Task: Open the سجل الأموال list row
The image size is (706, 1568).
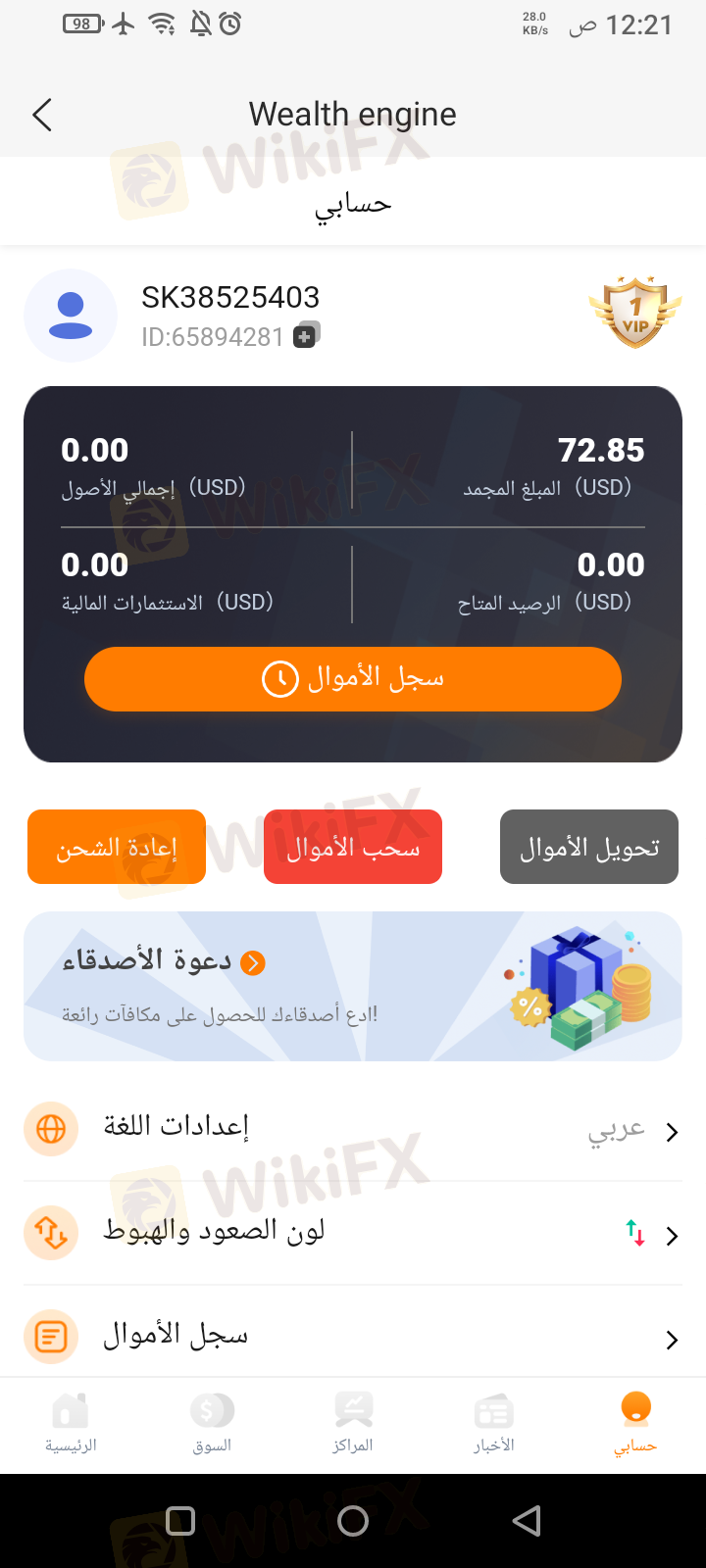Action: click(353, 1336)
